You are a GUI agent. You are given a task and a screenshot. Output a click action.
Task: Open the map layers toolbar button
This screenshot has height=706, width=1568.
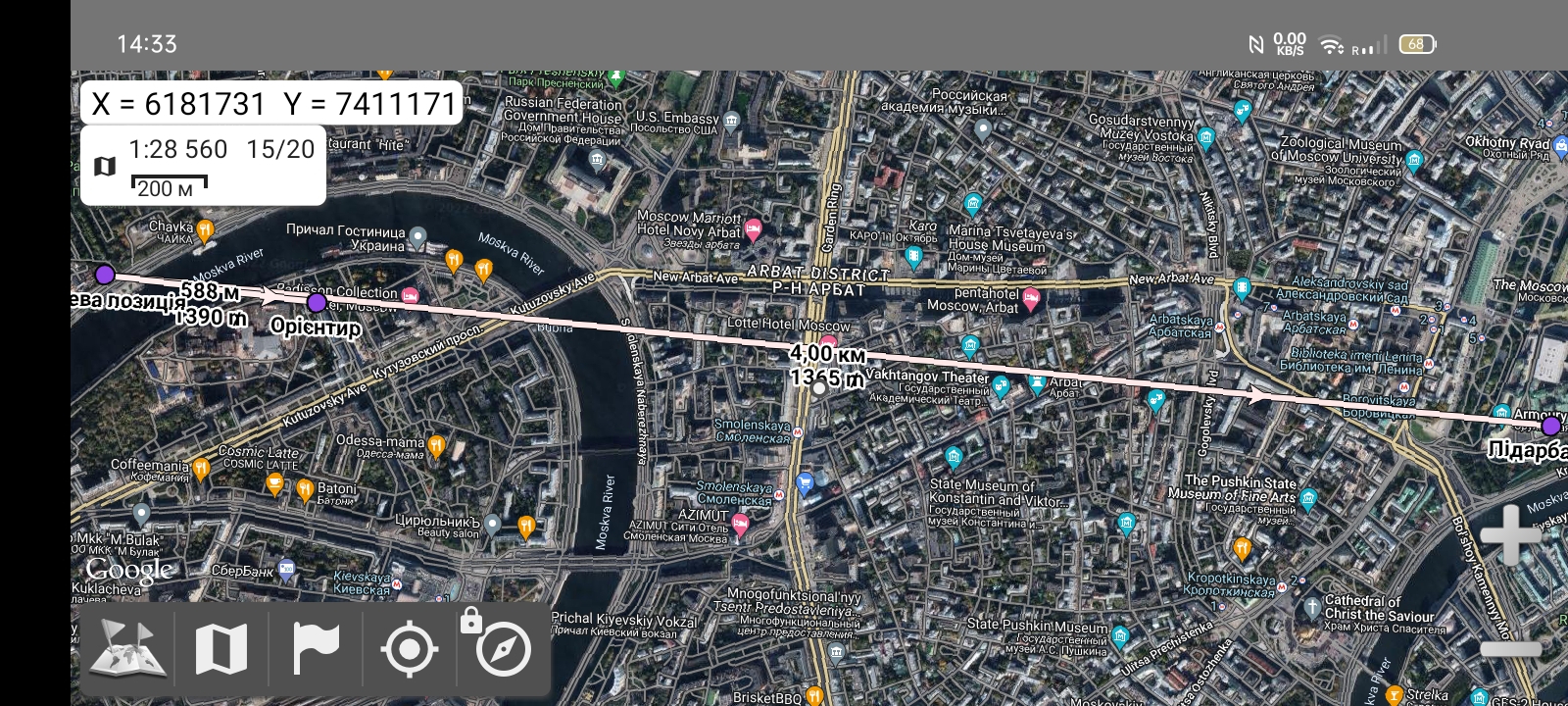[x=127, y=649]
